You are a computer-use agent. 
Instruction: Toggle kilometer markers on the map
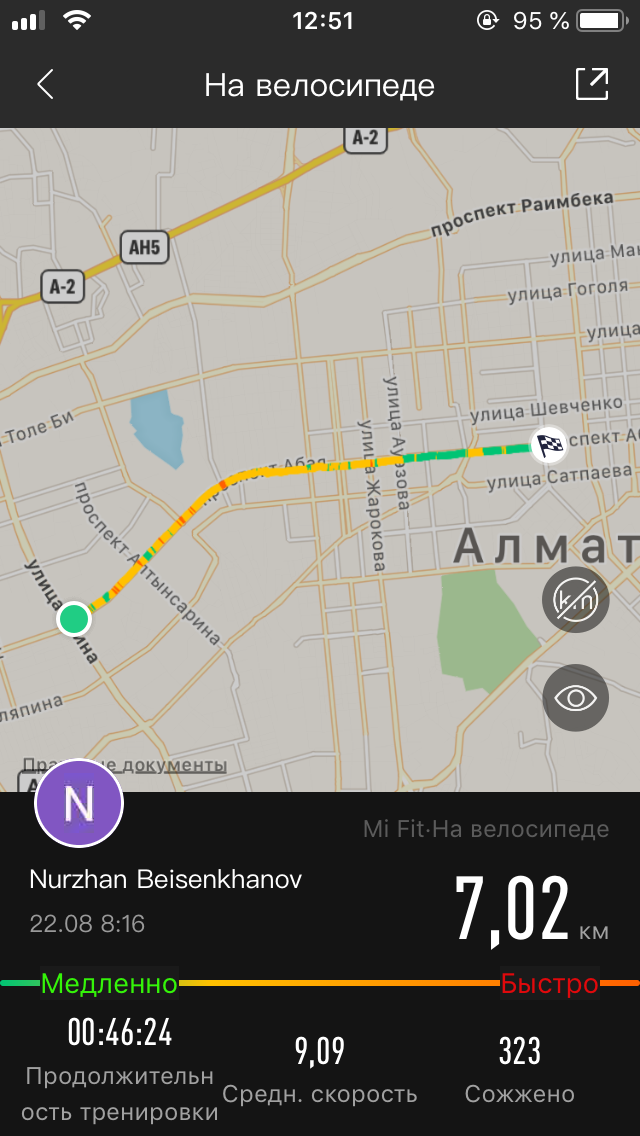tap(575, 599)
